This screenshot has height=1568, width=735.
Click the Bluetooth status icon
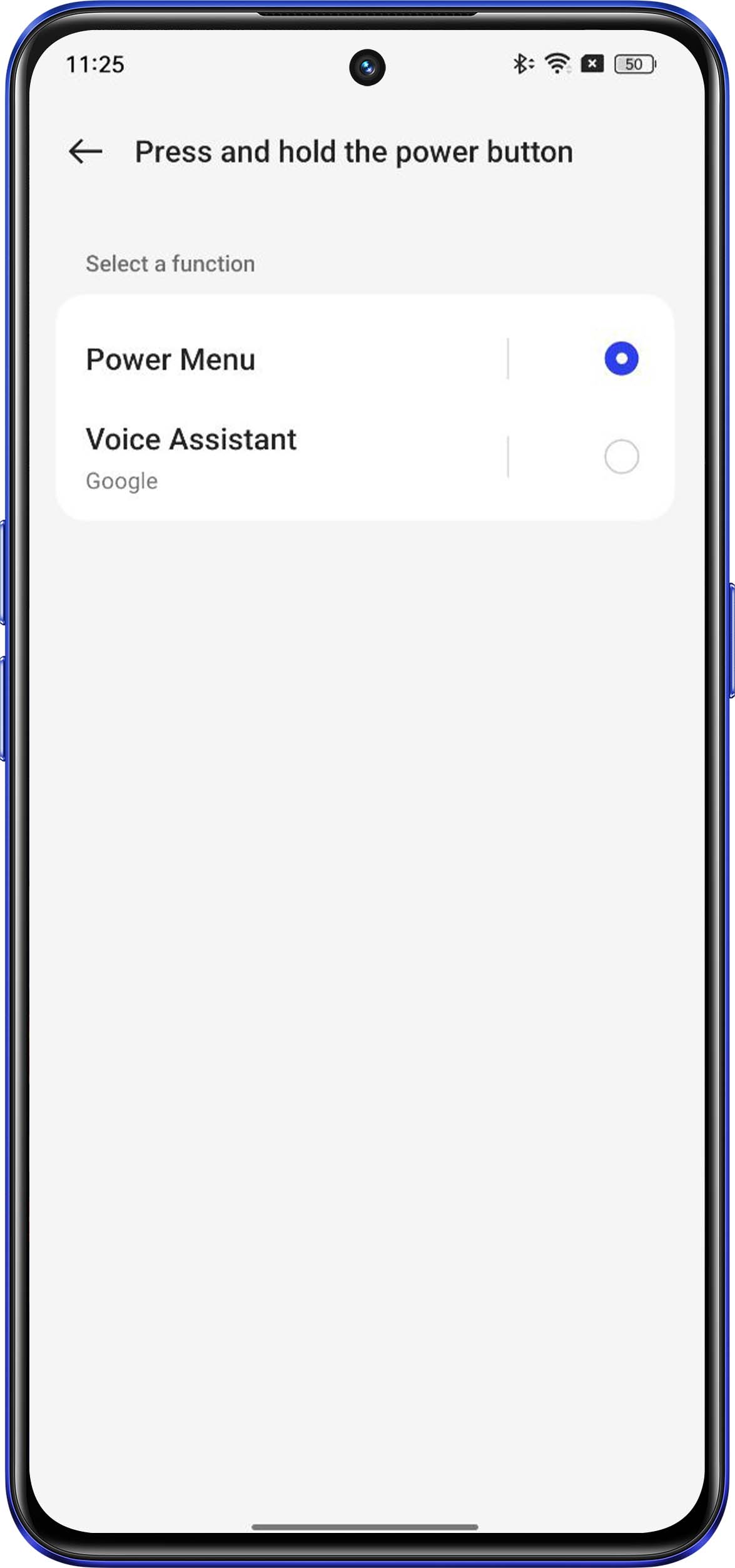[522, 63]
